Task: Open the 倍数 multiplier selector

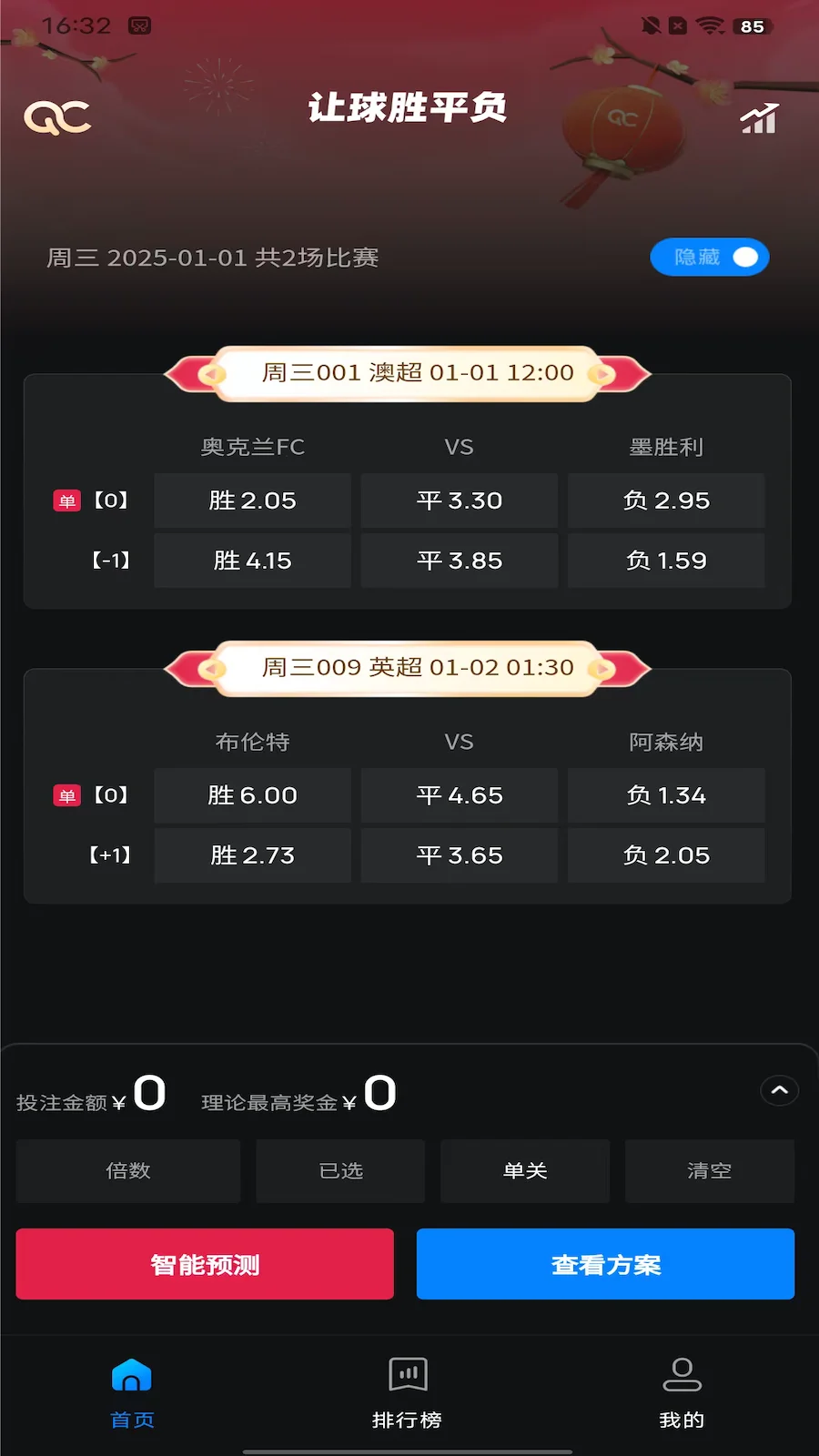Action: point(127,1171)
